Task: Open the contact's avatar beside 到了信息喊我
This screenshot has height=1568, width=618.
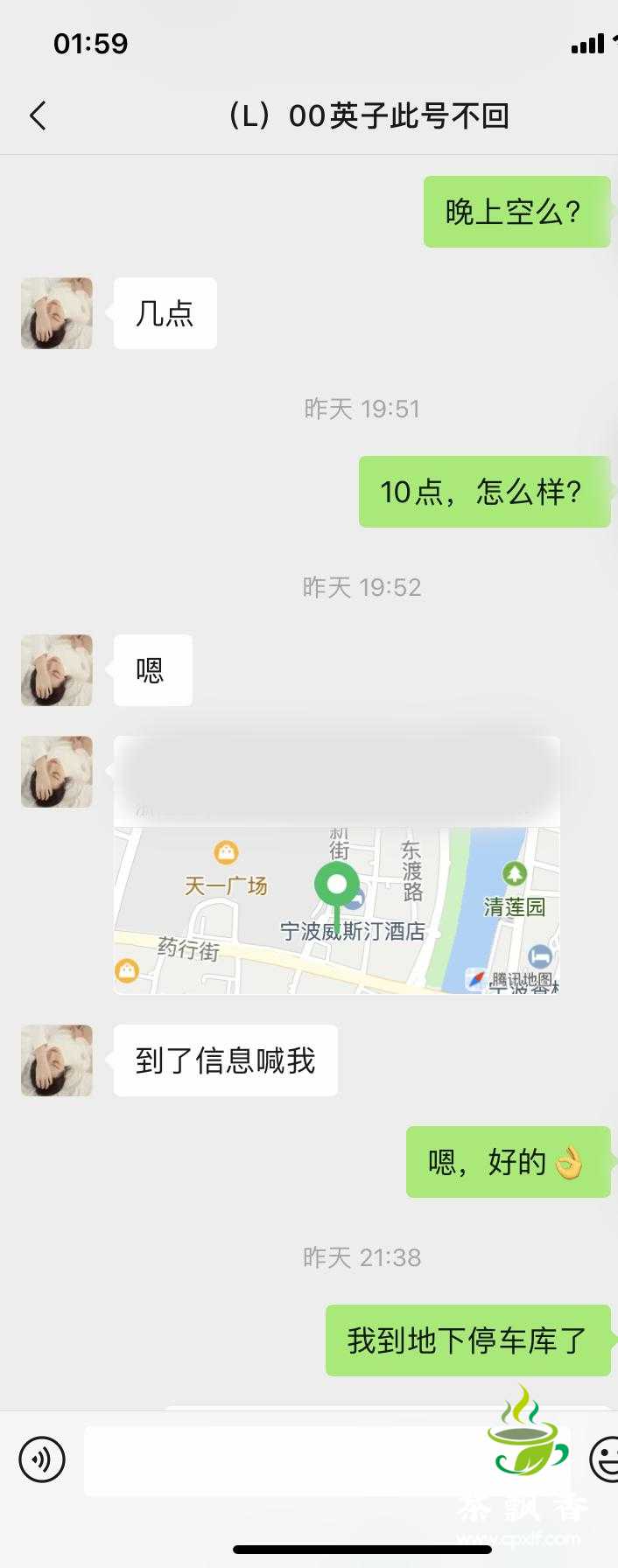Action: pyautogui.click(x=57, y=1060)
